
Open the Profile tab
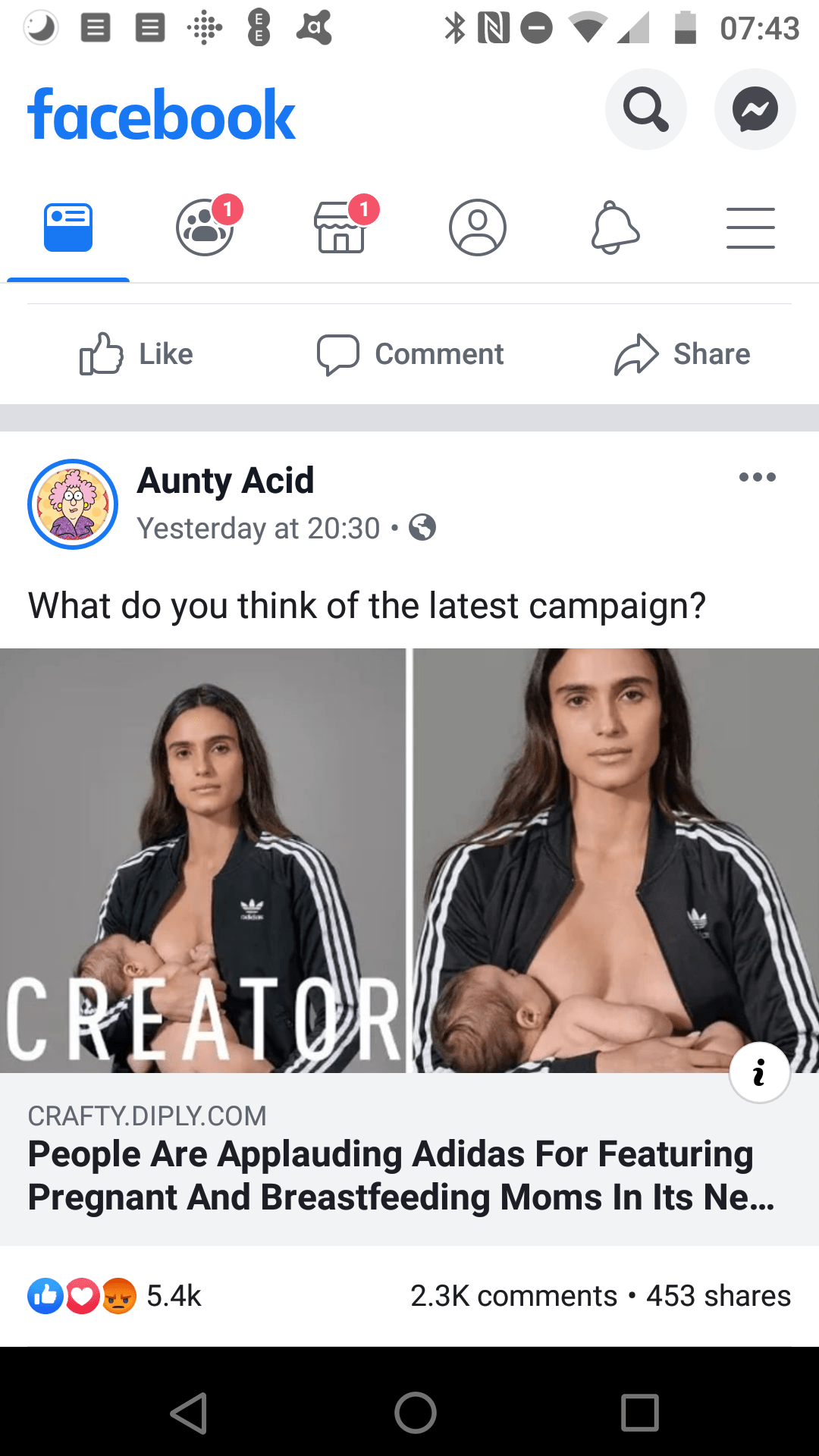pyautogui.click(x=477, y=227)
